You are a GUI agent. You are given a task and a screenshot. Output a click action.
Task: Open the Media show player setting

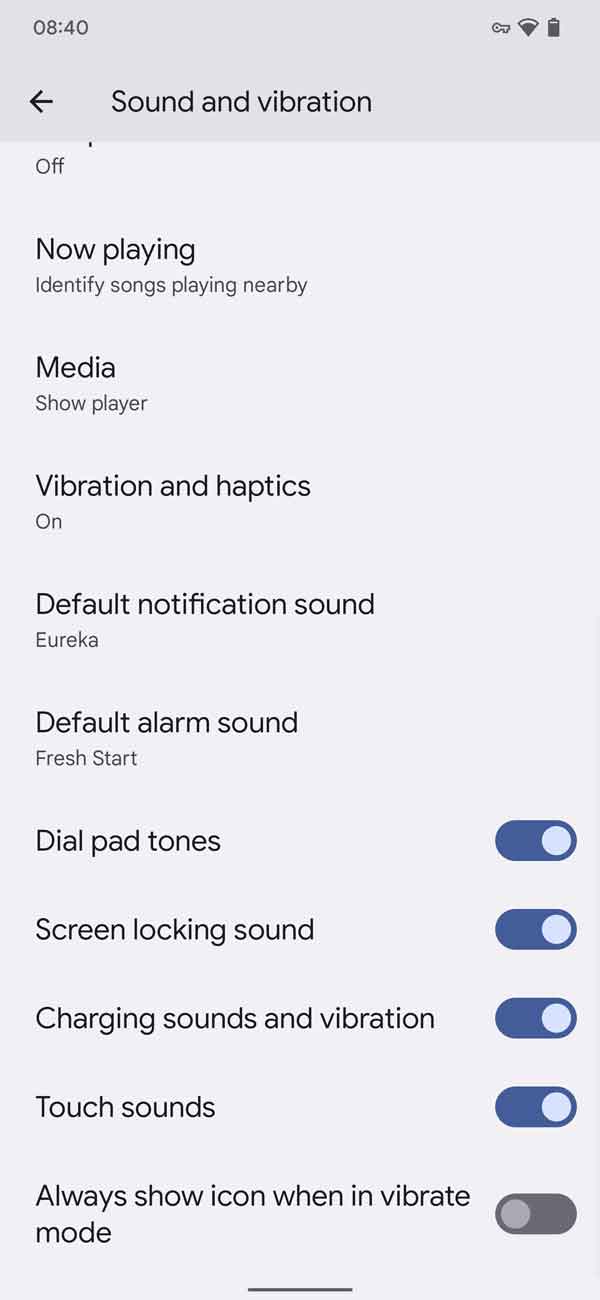pos(92,384)
